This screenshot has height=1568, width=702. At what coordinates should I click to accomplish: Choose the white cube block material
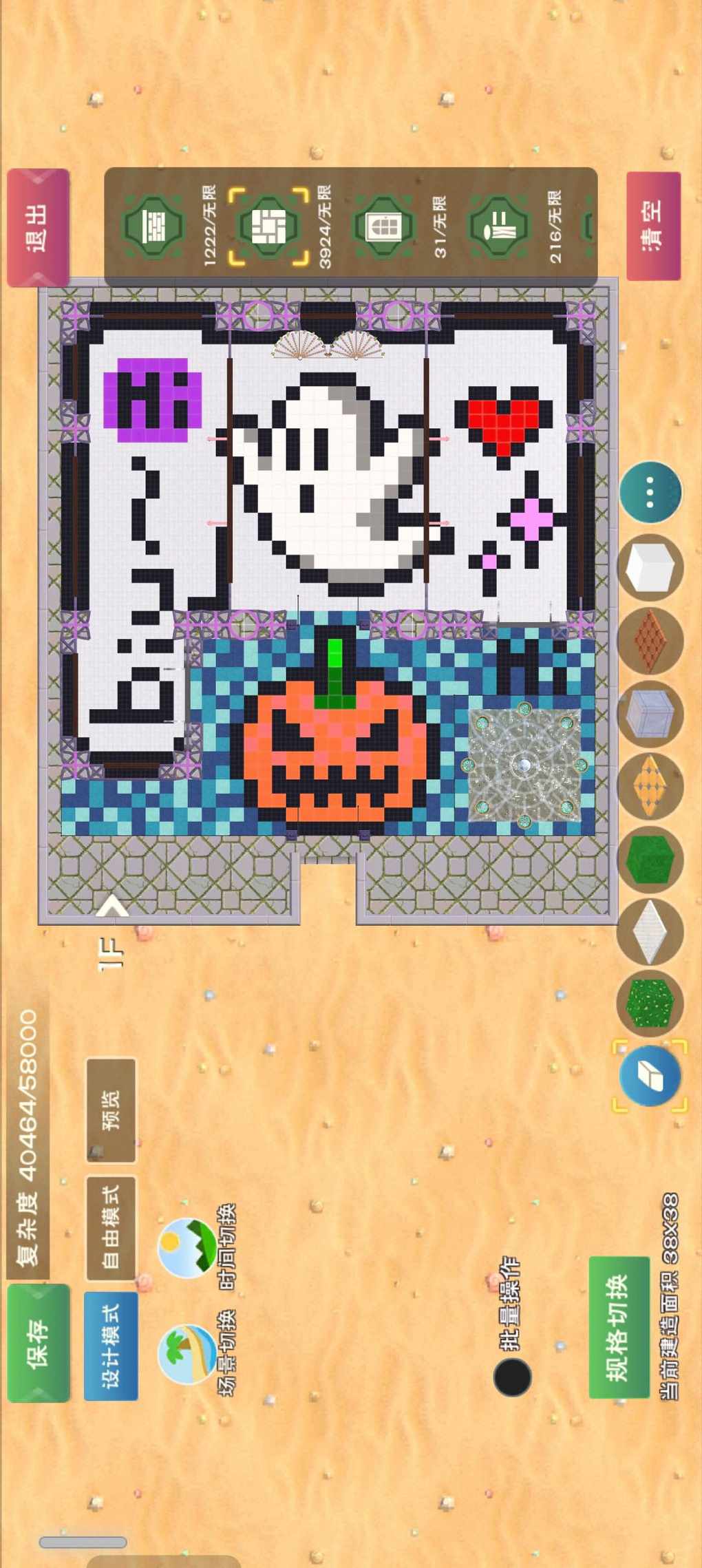[x=650, y=567]
